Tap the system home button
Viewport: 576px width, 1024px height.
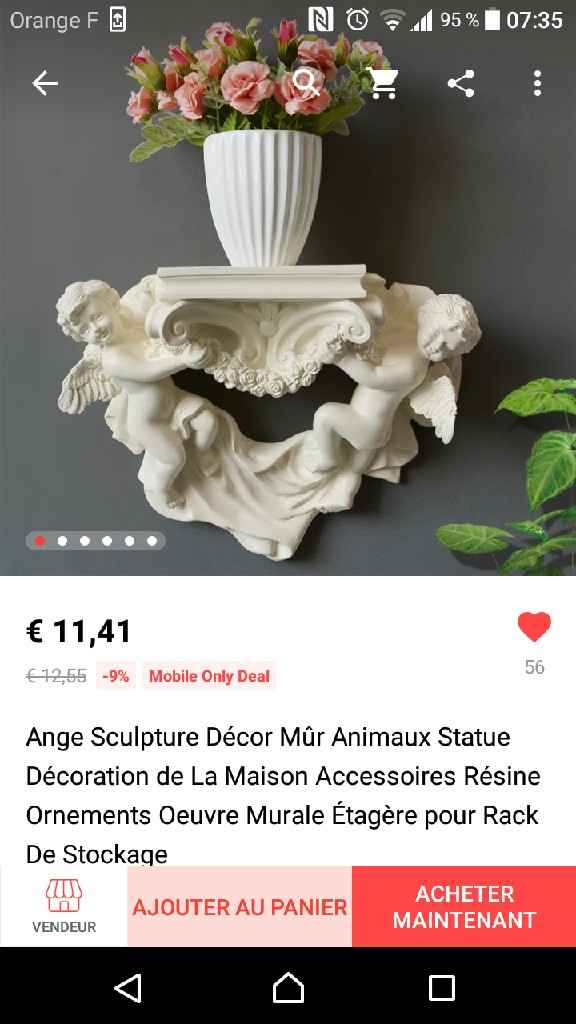pos(288,987)
